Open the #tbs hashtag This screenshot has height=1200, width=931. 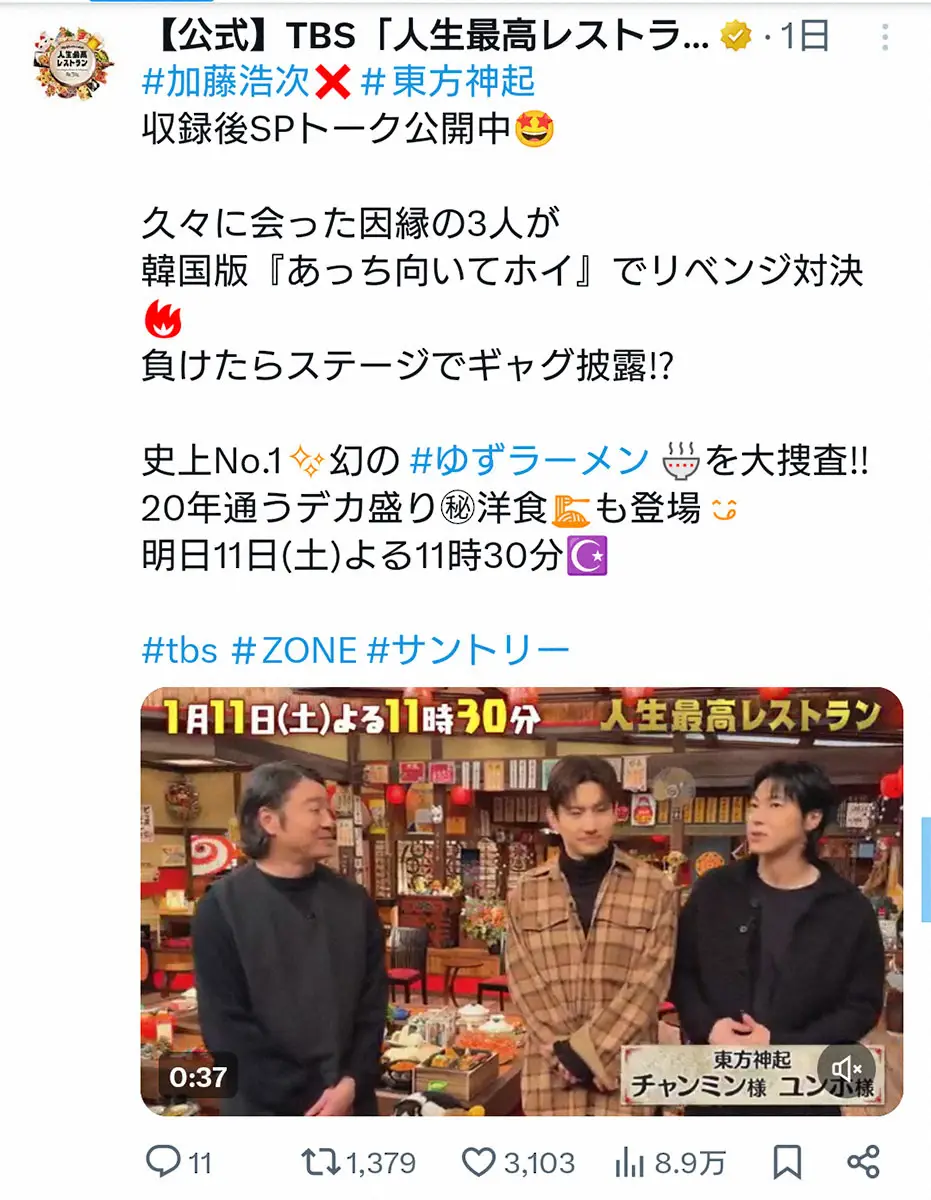180,650
